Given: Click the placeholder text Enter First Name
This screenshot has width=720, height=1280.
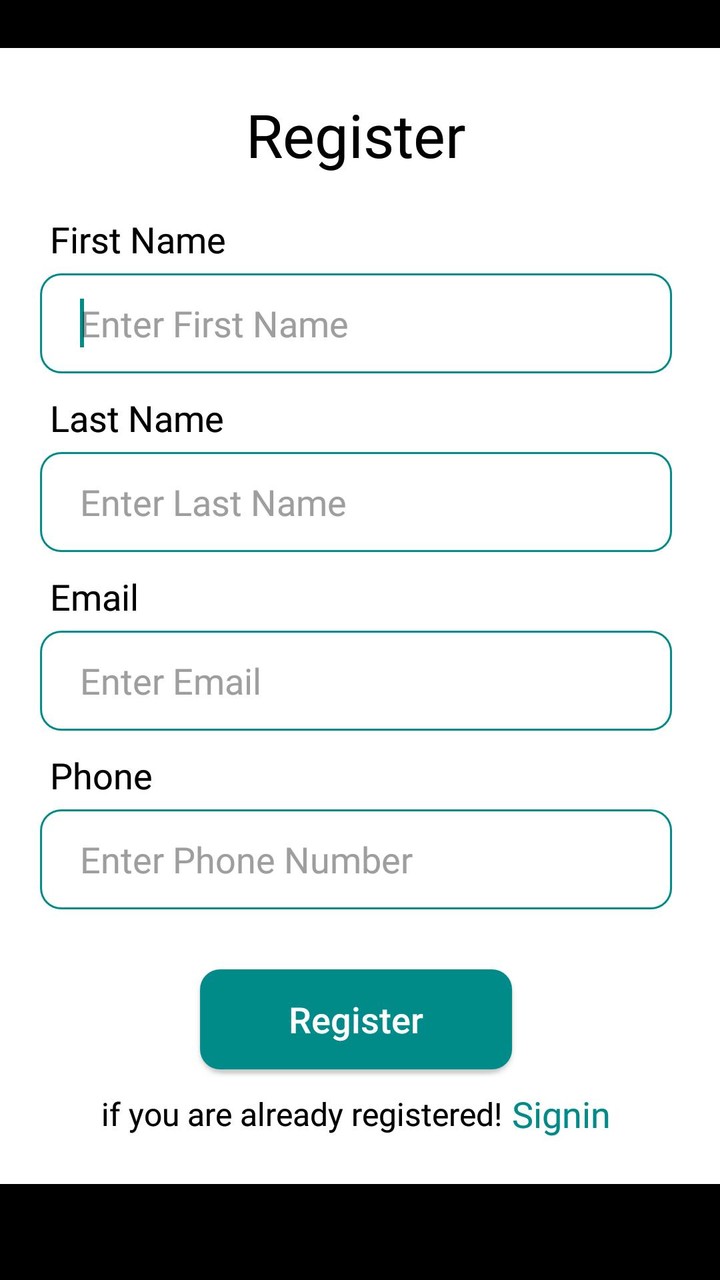Looking at the screenshot, I should pos(215,323).
